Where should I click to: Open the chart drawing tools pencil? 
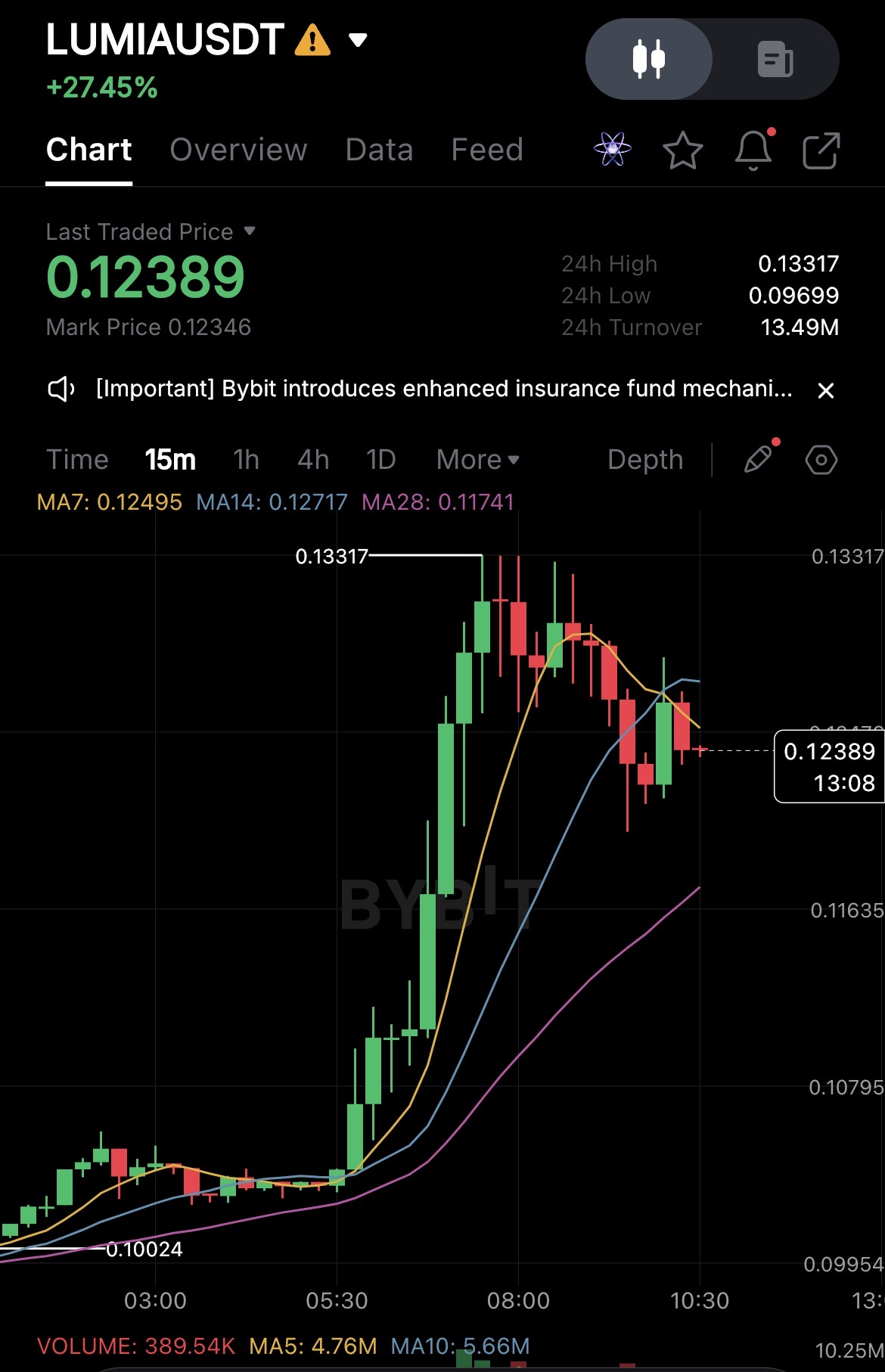(758, 459)
